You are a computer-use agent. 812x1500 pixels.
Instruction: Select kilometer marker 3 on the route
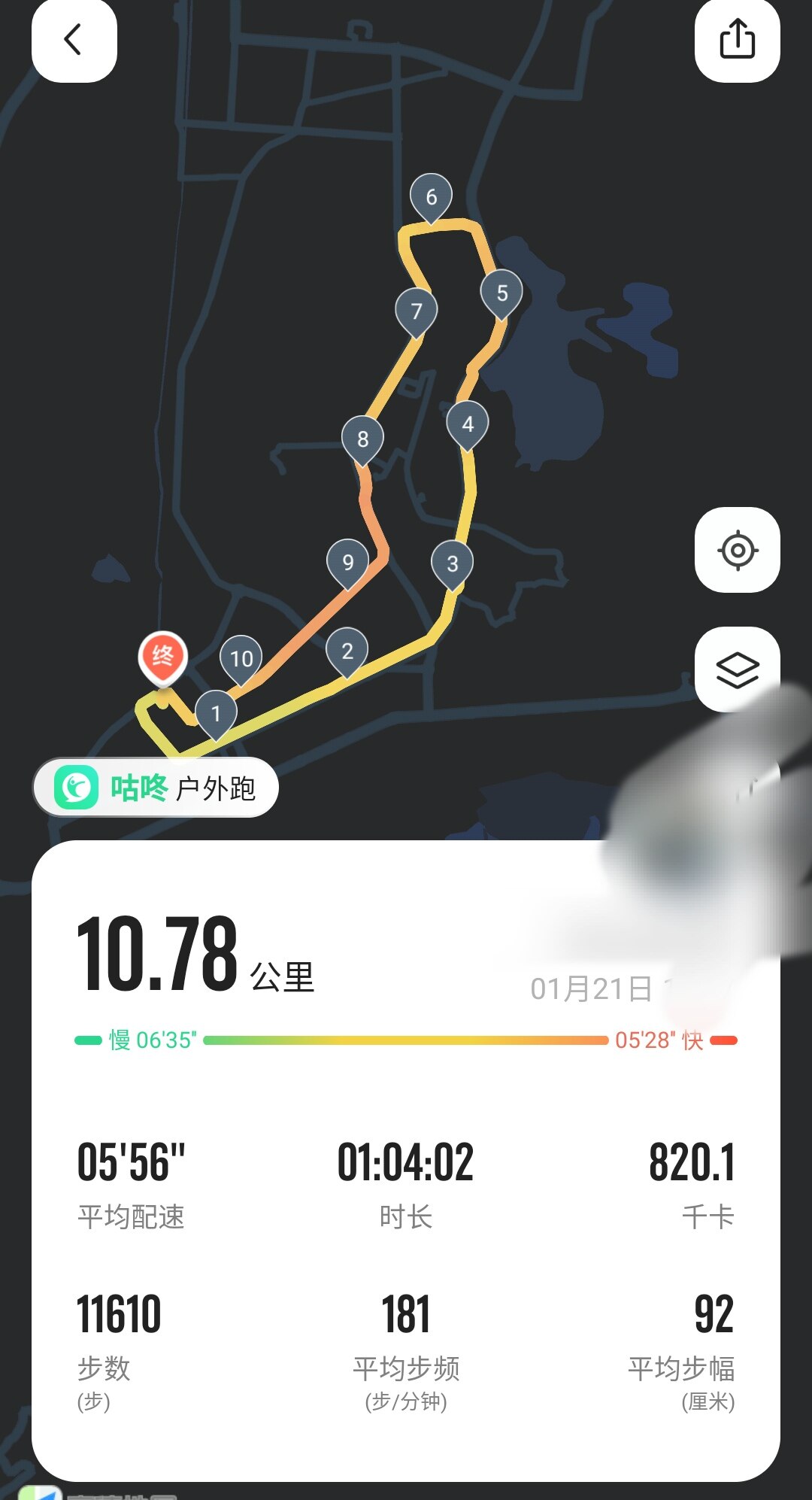(x=451, y=563)
